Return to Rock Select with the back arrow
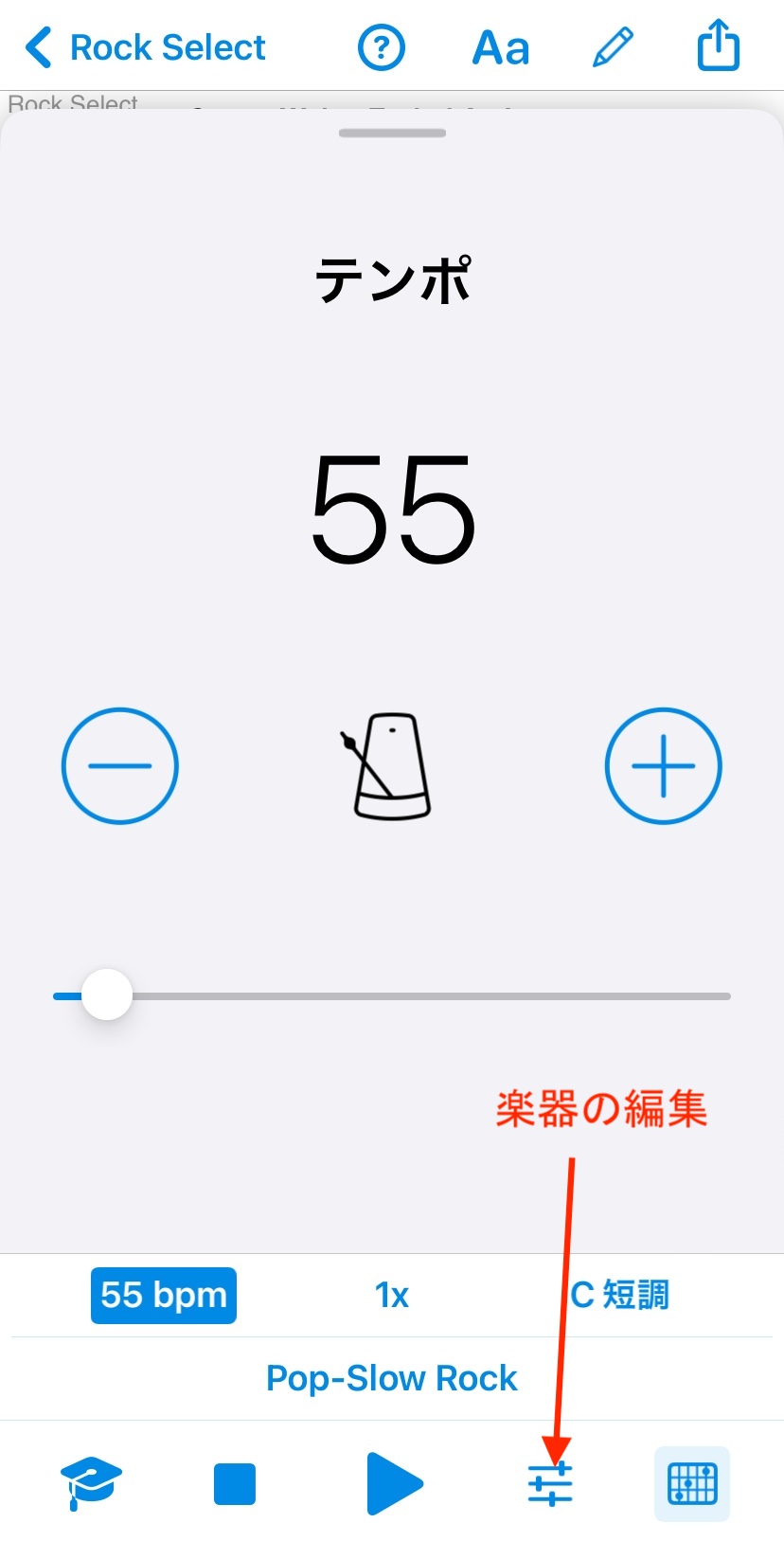Viewport: 784px width, 1559px height. tap(38, 45)
